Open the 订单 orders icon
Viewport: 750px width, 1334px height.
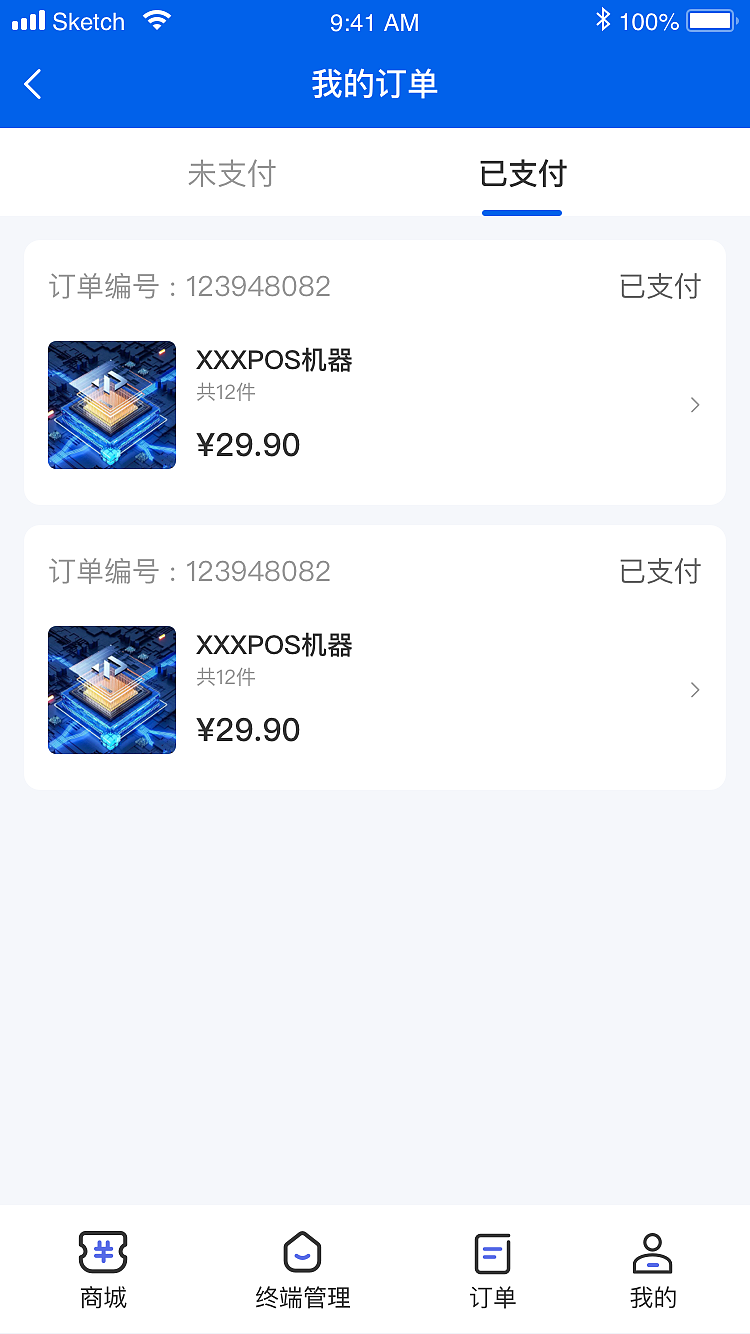[491, 1253]
